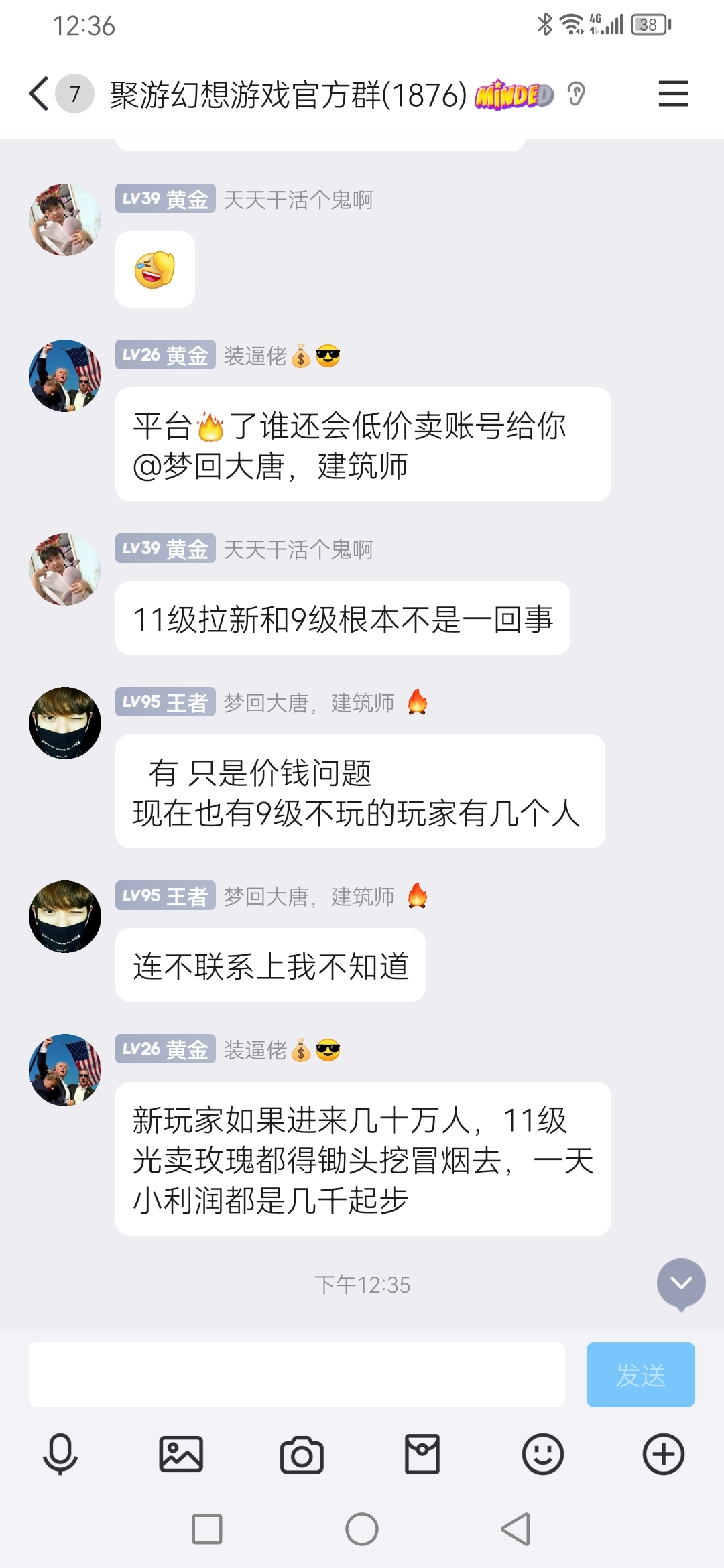The height and width of the screenshot is (1568, 724).
Task: Open the avatar of LV26 装逼佬
Action: click(65, 376)
